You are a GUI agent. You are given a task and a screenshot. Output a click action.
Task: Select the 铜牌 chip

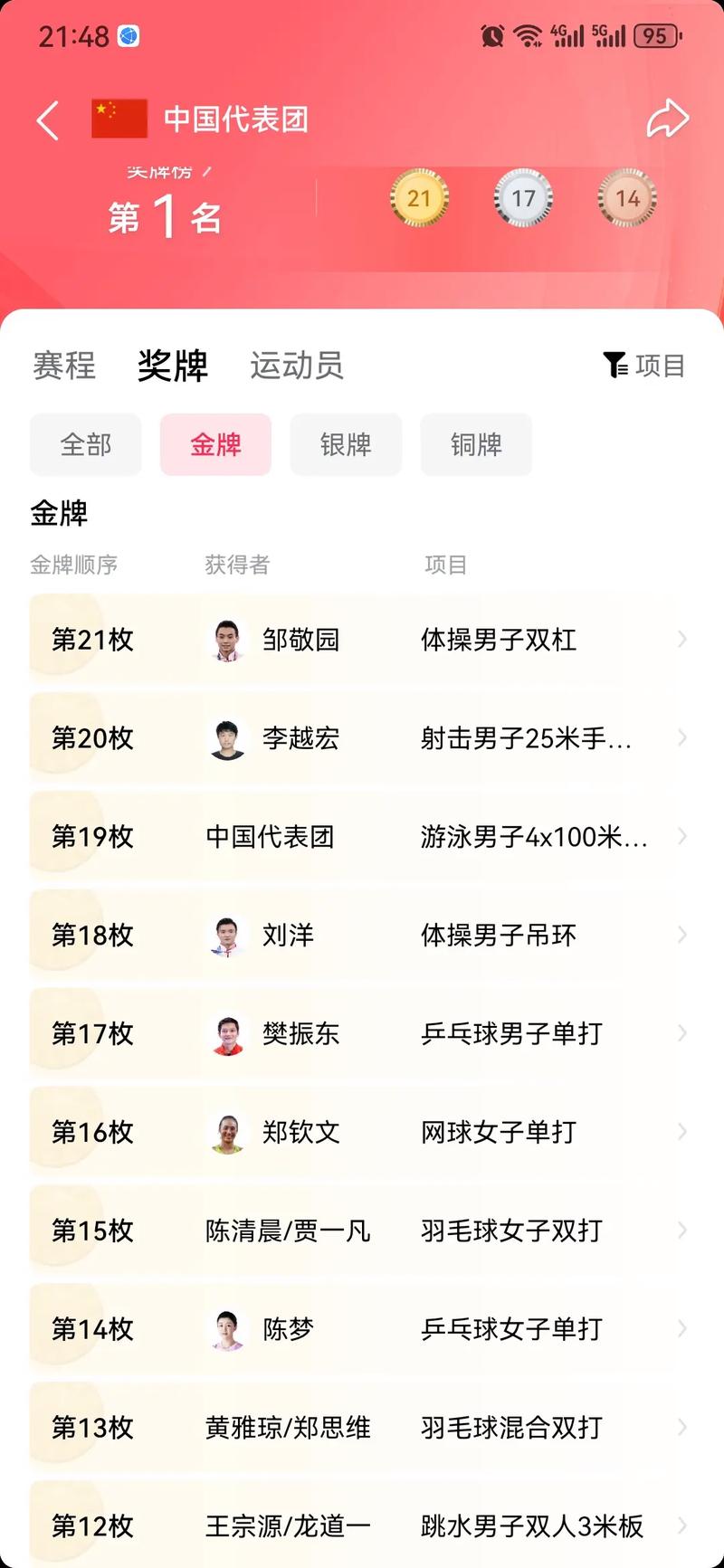(x=476, y=444)
